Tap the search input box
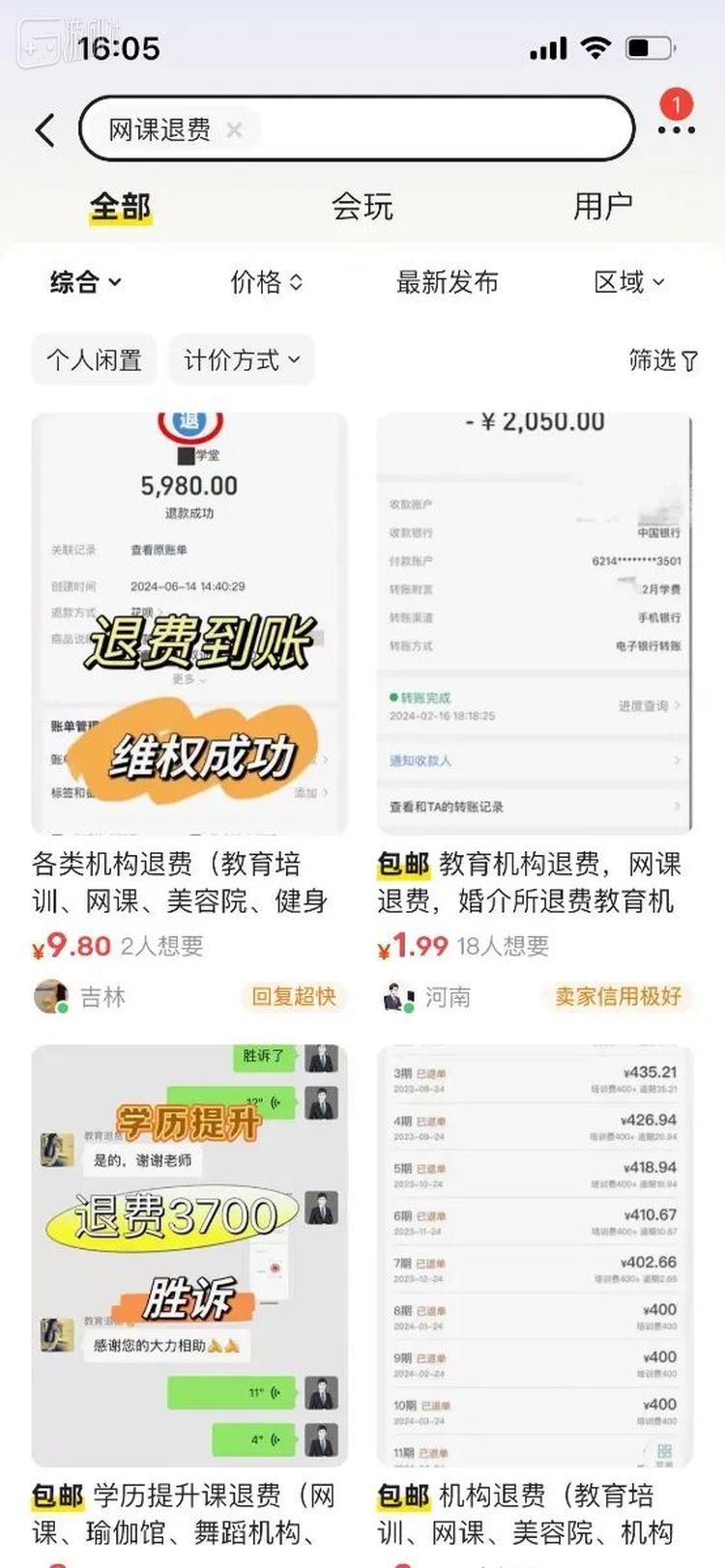Viewport: 725px width, 1568px height. click(x=357, y=128)
